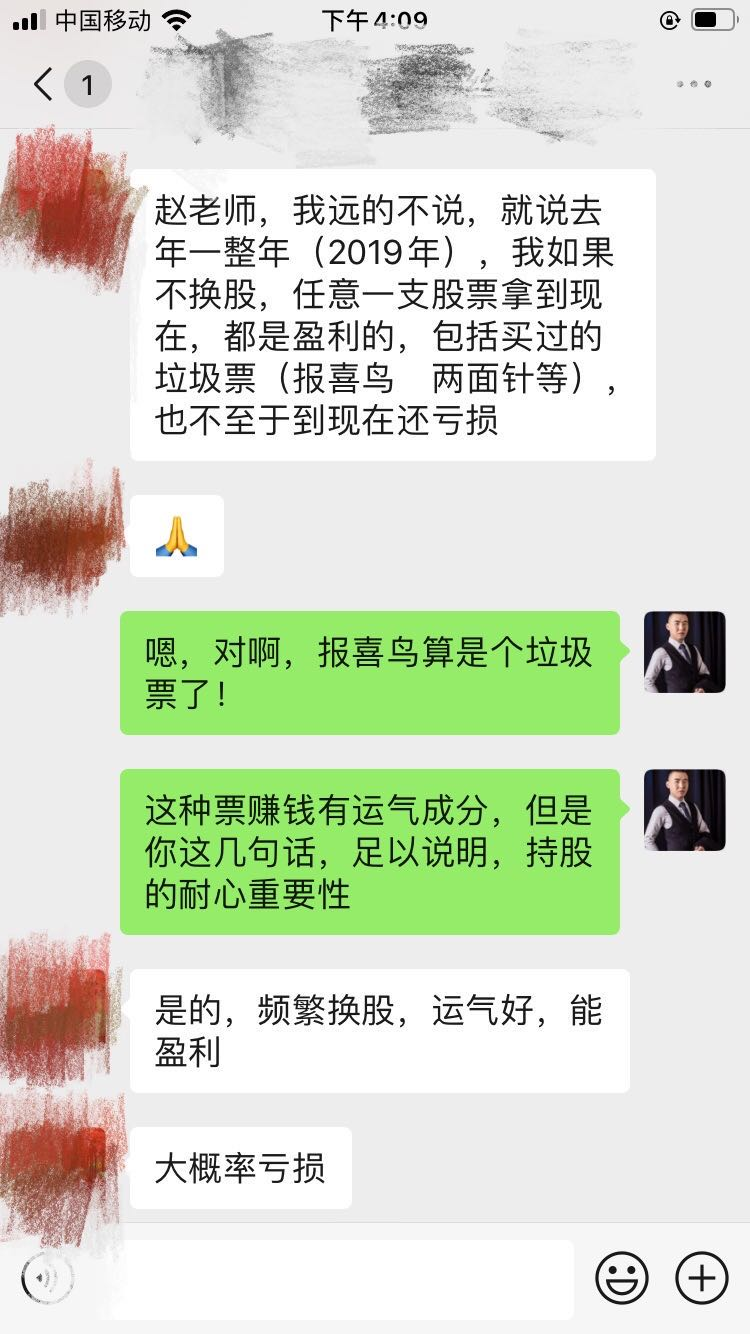This screenshot has height=1334, width=750.
Task: Tap the text input field to type
Action: pos(340,1277)
